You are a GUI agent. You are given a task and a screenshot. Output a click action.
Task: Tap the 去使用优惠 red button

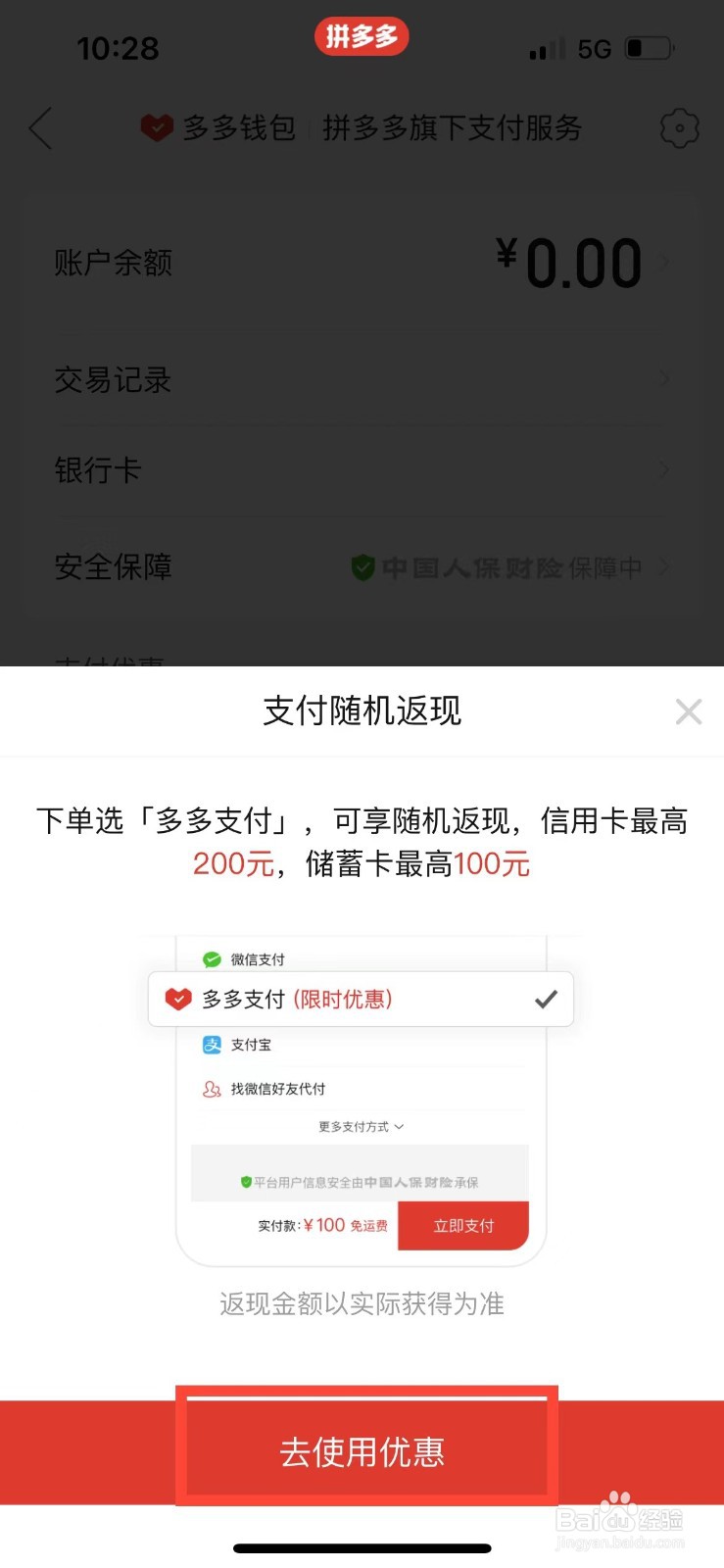tap(363, 1452)
